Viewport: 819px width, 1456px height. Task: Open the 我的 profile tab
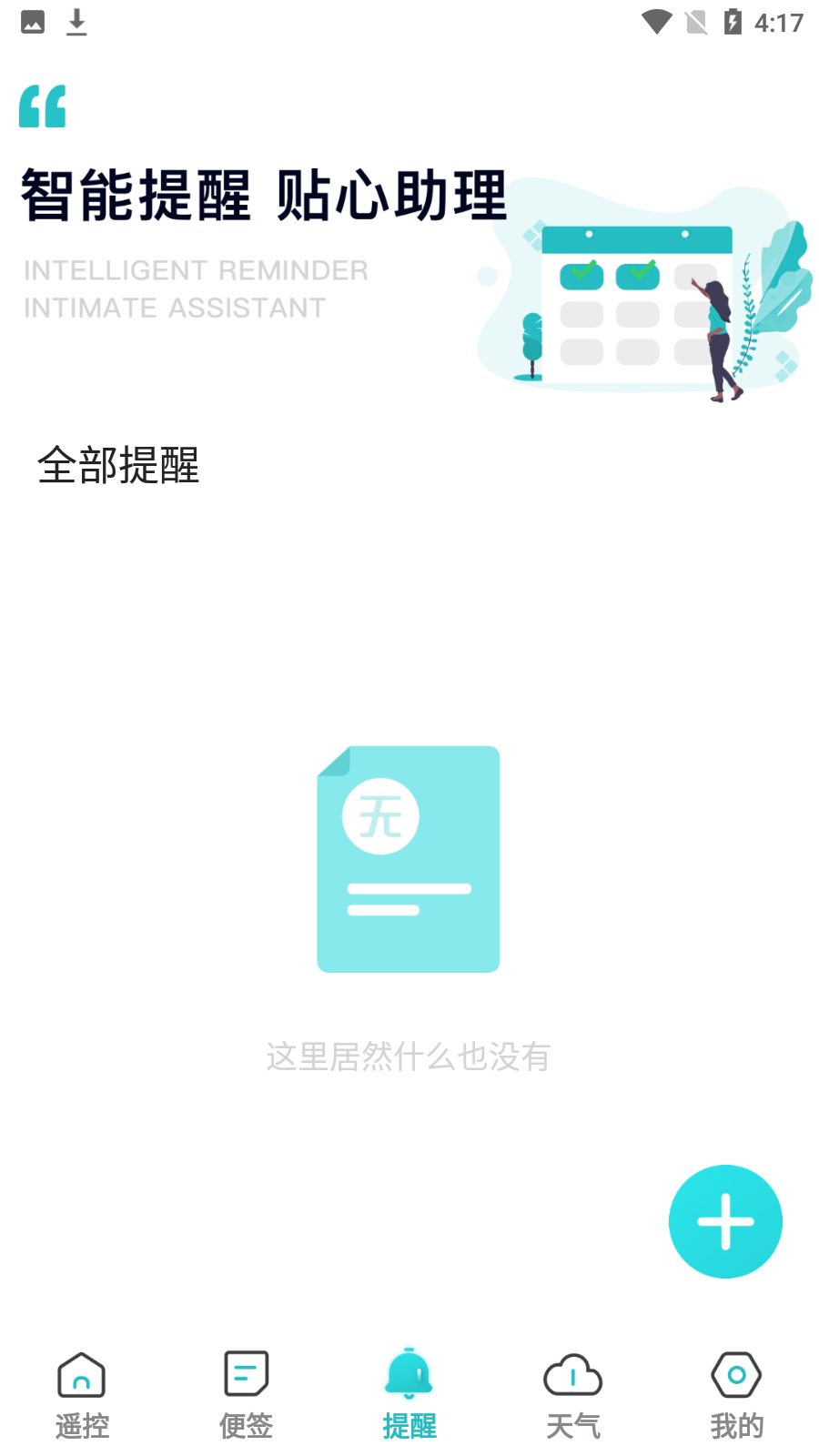[x=737, y=1394]
